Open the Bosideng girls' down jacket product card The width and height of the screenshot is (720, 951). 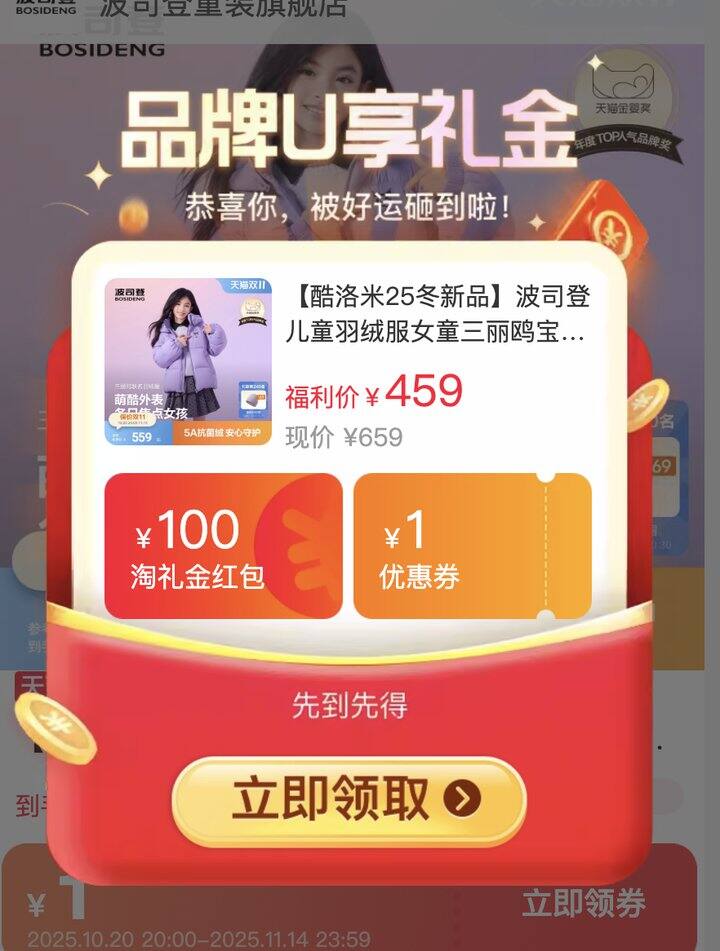click(x=348, y=363)
